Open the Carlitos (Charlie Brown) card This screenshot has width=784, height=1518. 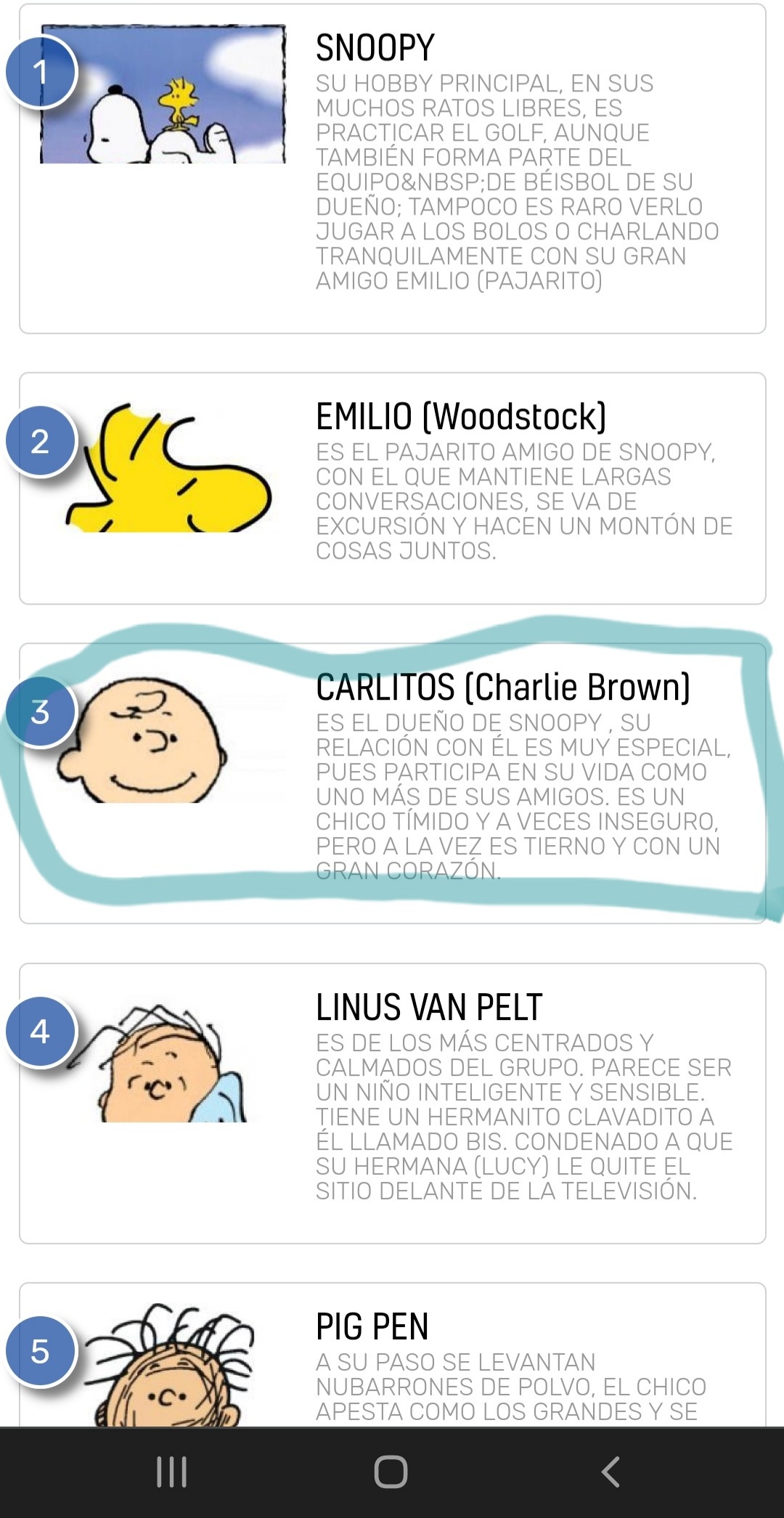click(x=392, y=783)
